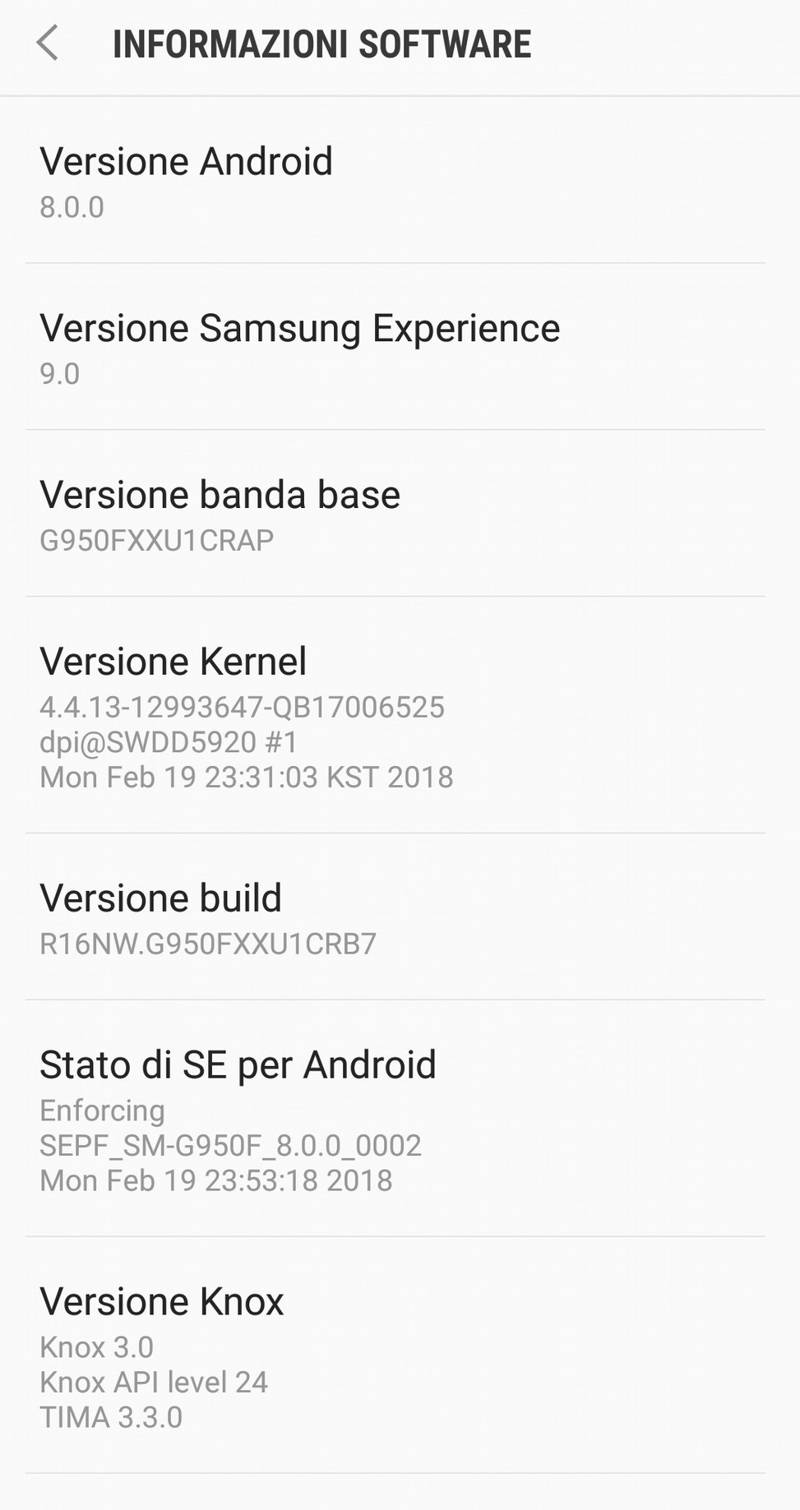Tap the kernel build date line
800x1510 pixels.
pyautogui.click(x=246, y=777)
